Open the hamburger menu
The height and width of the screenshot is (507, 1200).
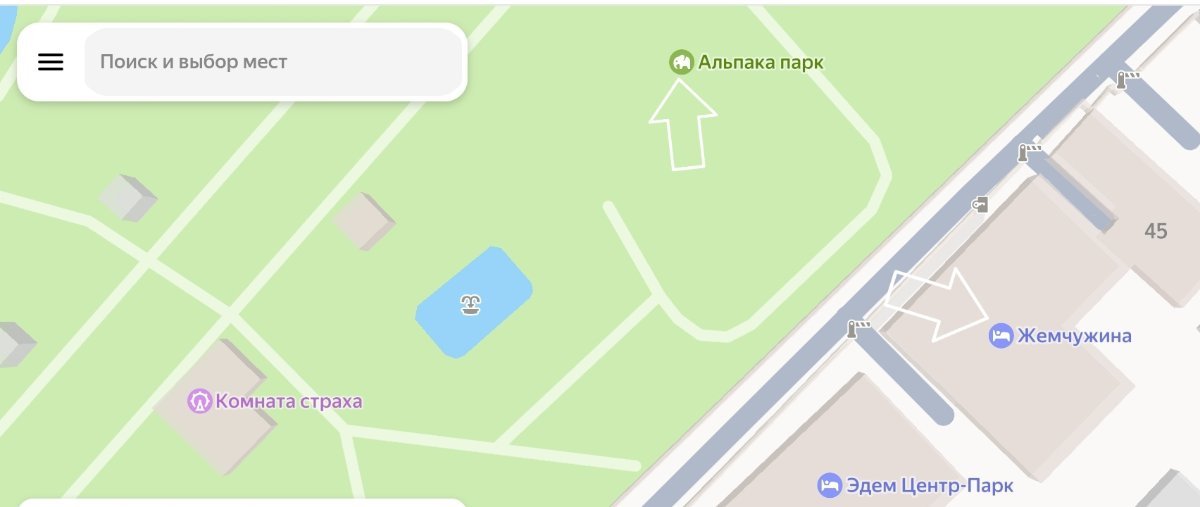pyautogui.click(x=51, y=62)
